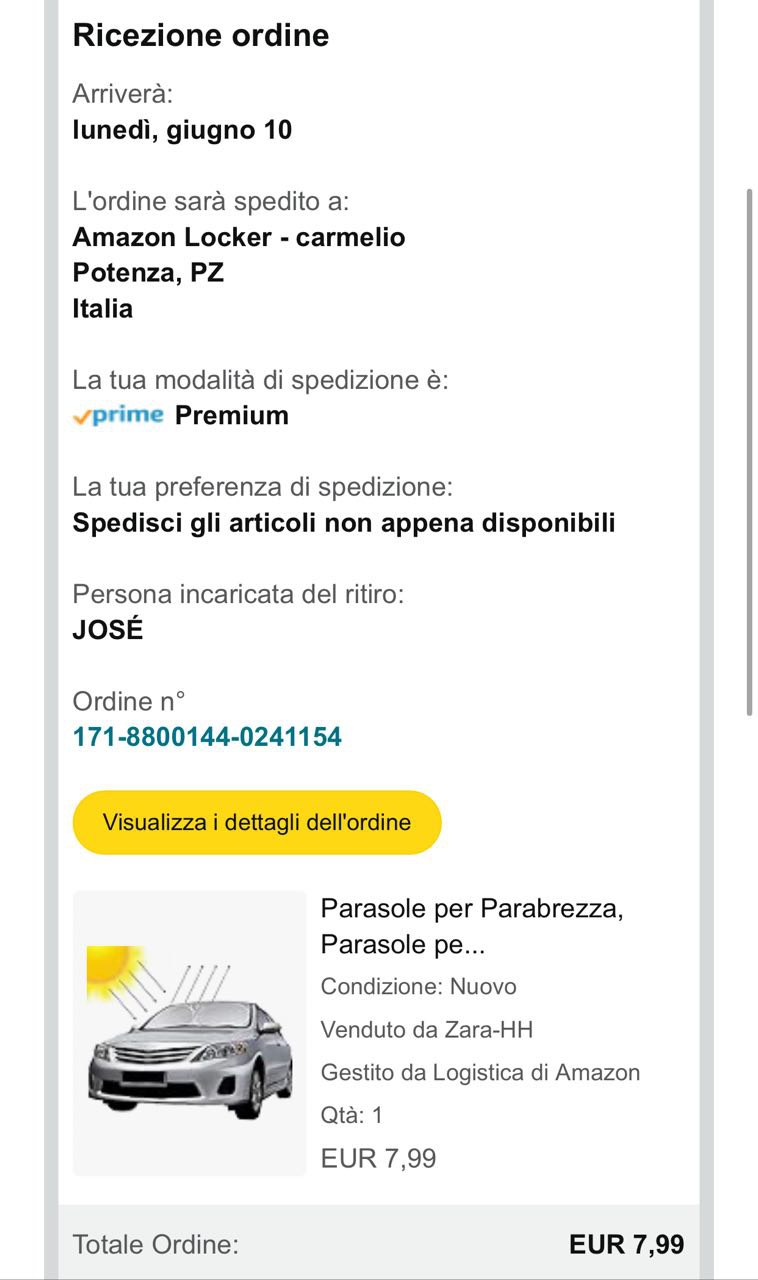Open the Parasole per Parabrezza product image
This screenshot has height=1280, width=758.
(190, 1032)
